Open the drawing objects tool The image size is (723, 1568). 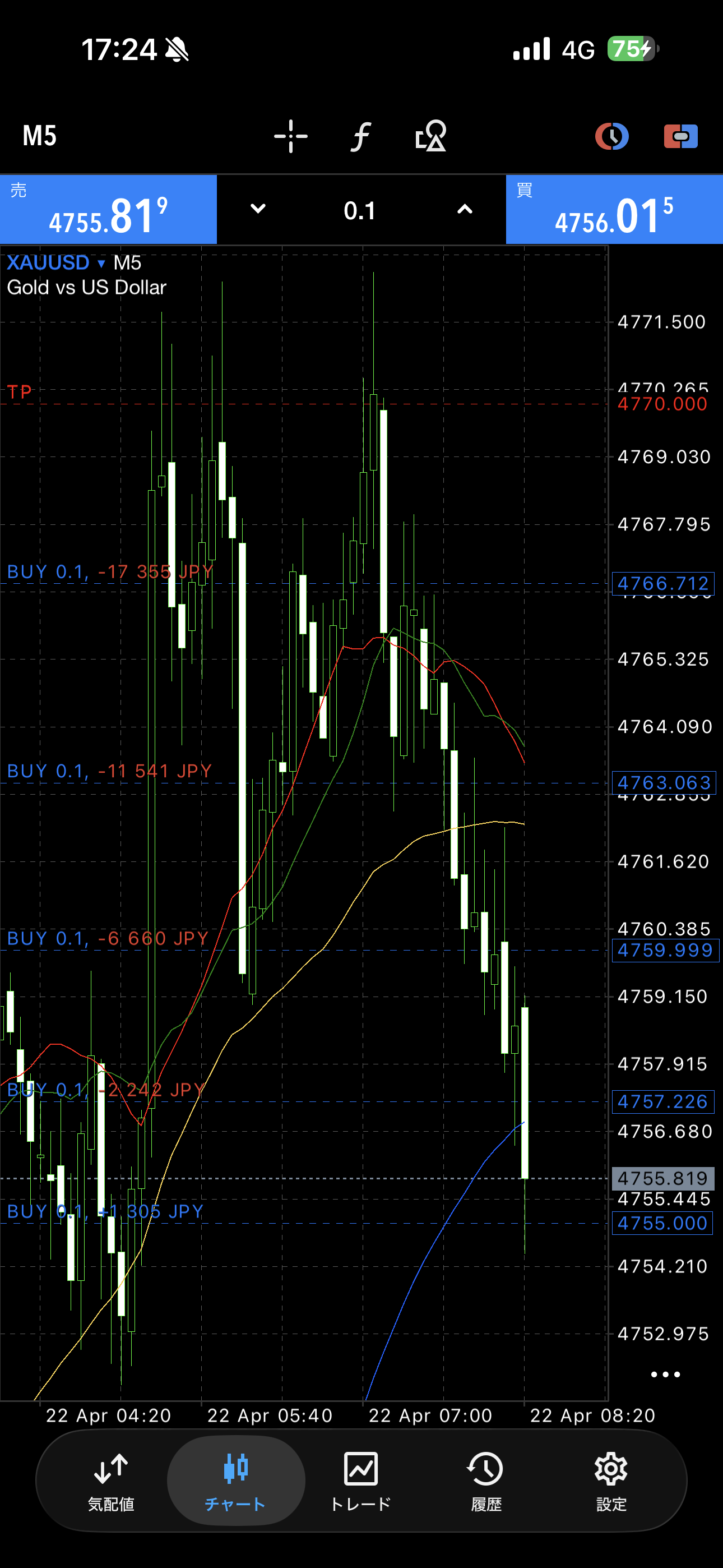pyautogui.click(x=431, y=136)
